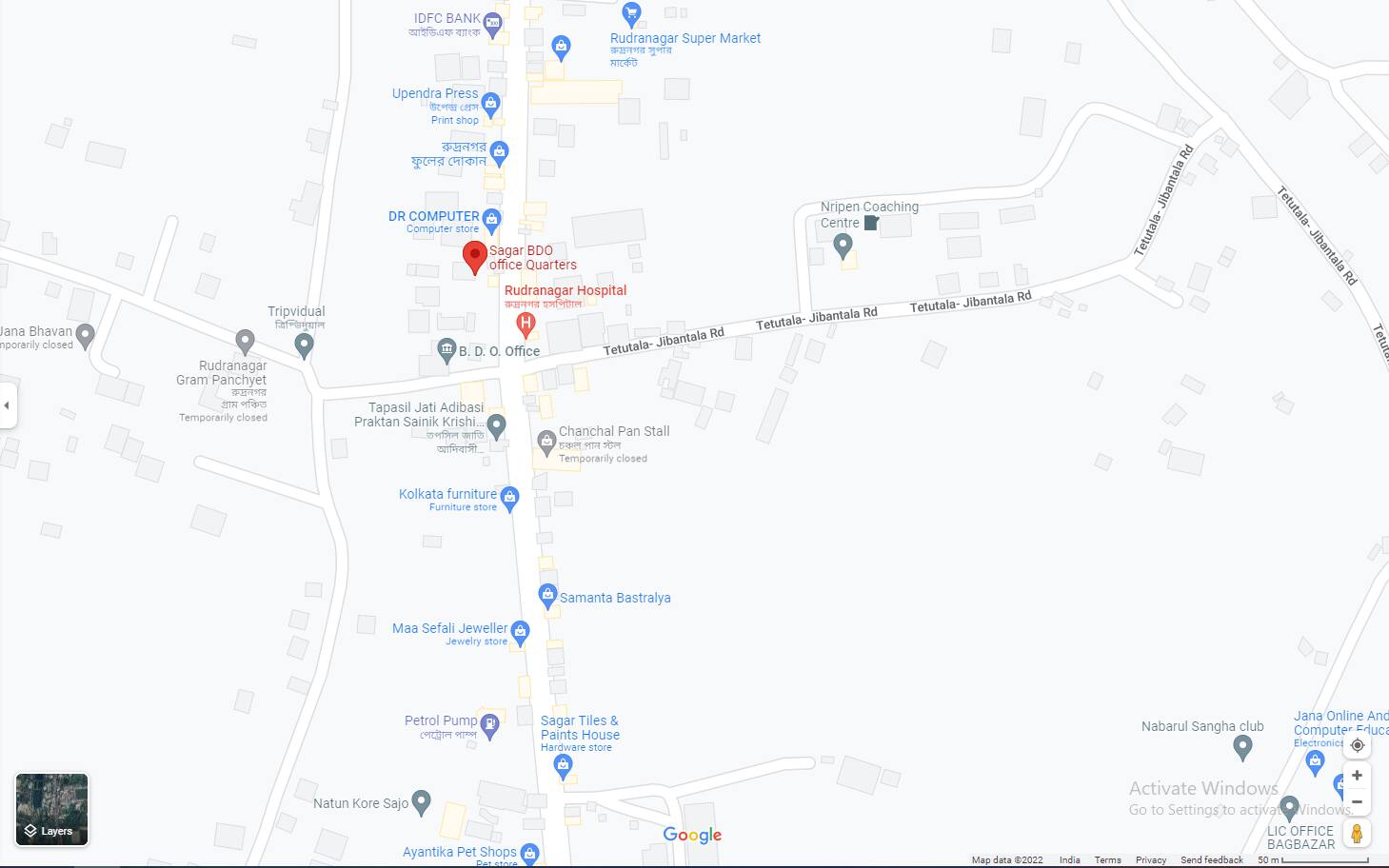
Task: Tap the Rudranagar Super Market pin
Action: pyautogui.click(x=631, y=13)
